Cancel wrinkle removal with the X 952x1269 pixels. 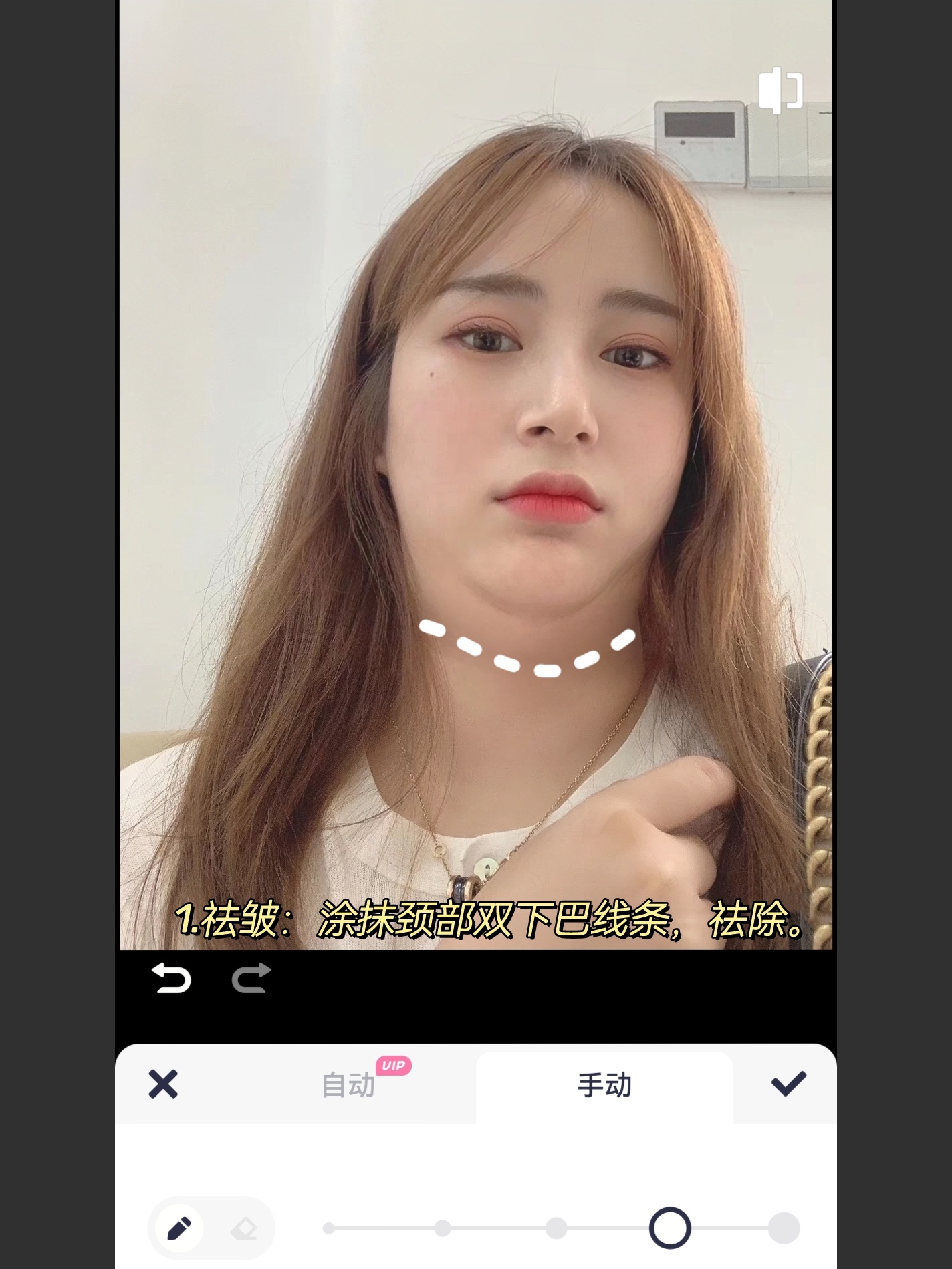(163, 1084)
